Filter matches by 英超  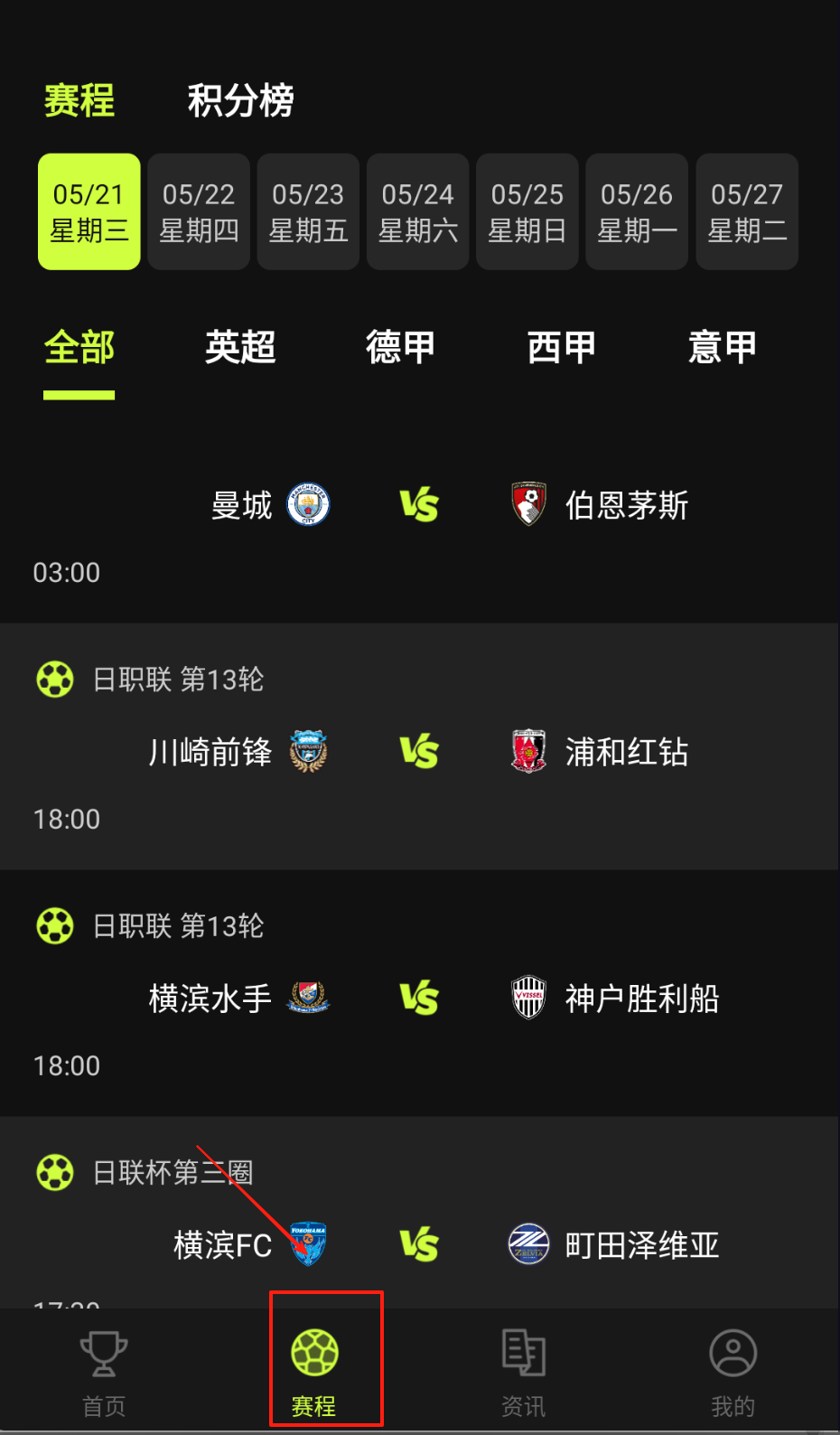pyautogui.click(x=240, y=348)
